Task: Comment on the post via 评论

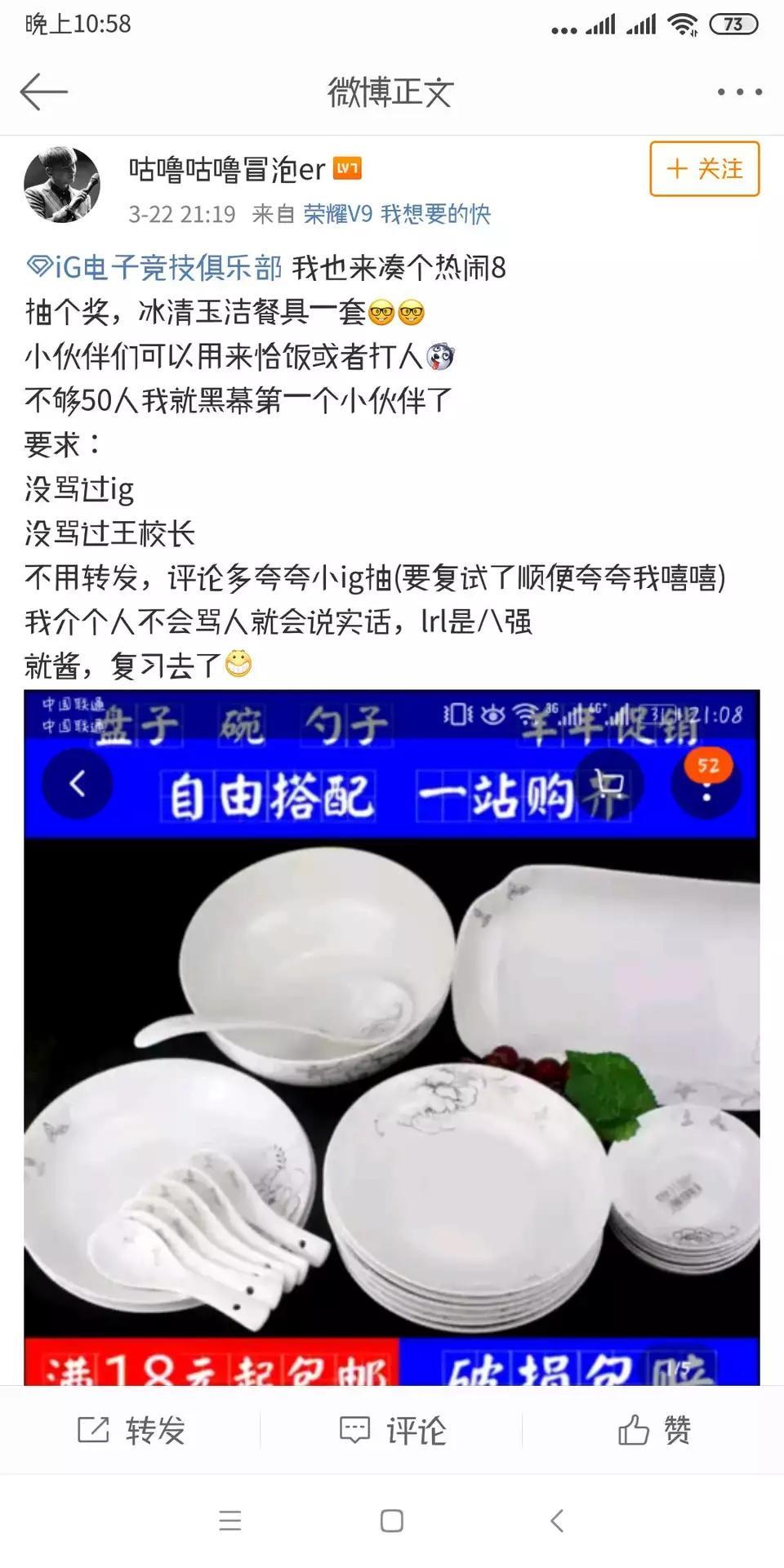Action: [392, 1430]
